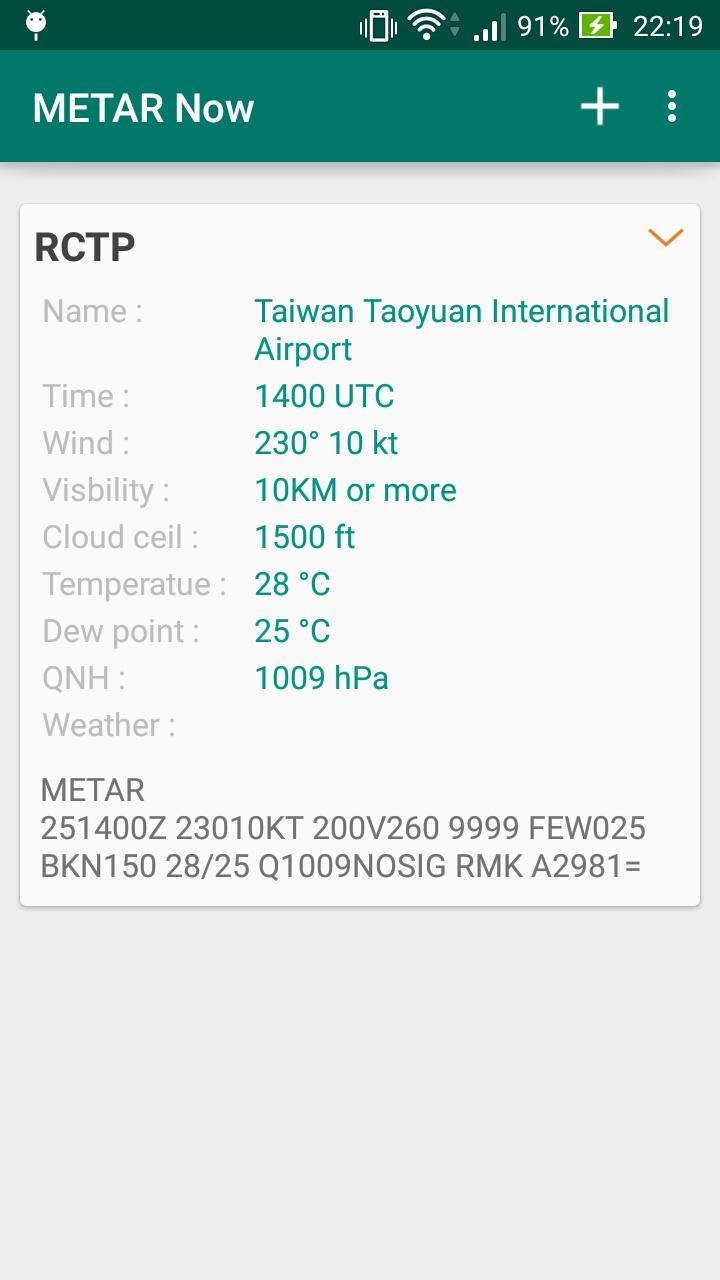Screen dimensions: 720x1280
Task: Select the METAR Now title
Action: [142, 106]
